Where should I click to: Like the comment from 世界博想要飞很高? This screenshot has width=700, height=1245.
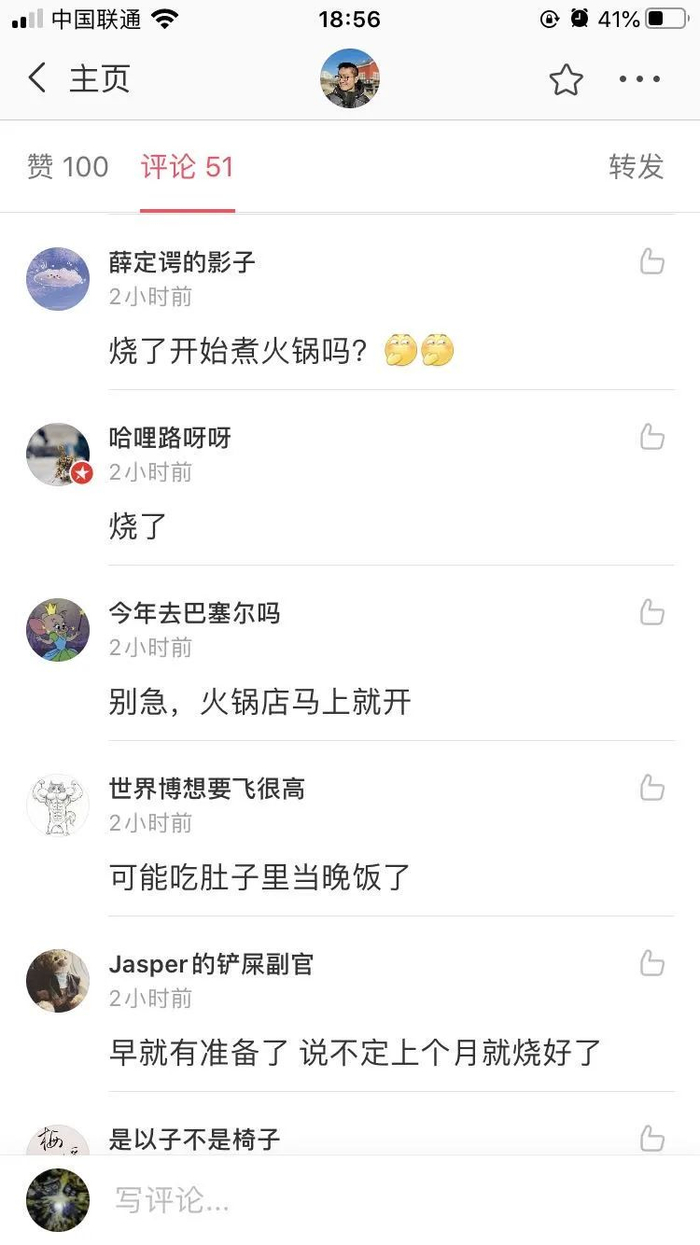pyautogui.click(x=652, y=788)
